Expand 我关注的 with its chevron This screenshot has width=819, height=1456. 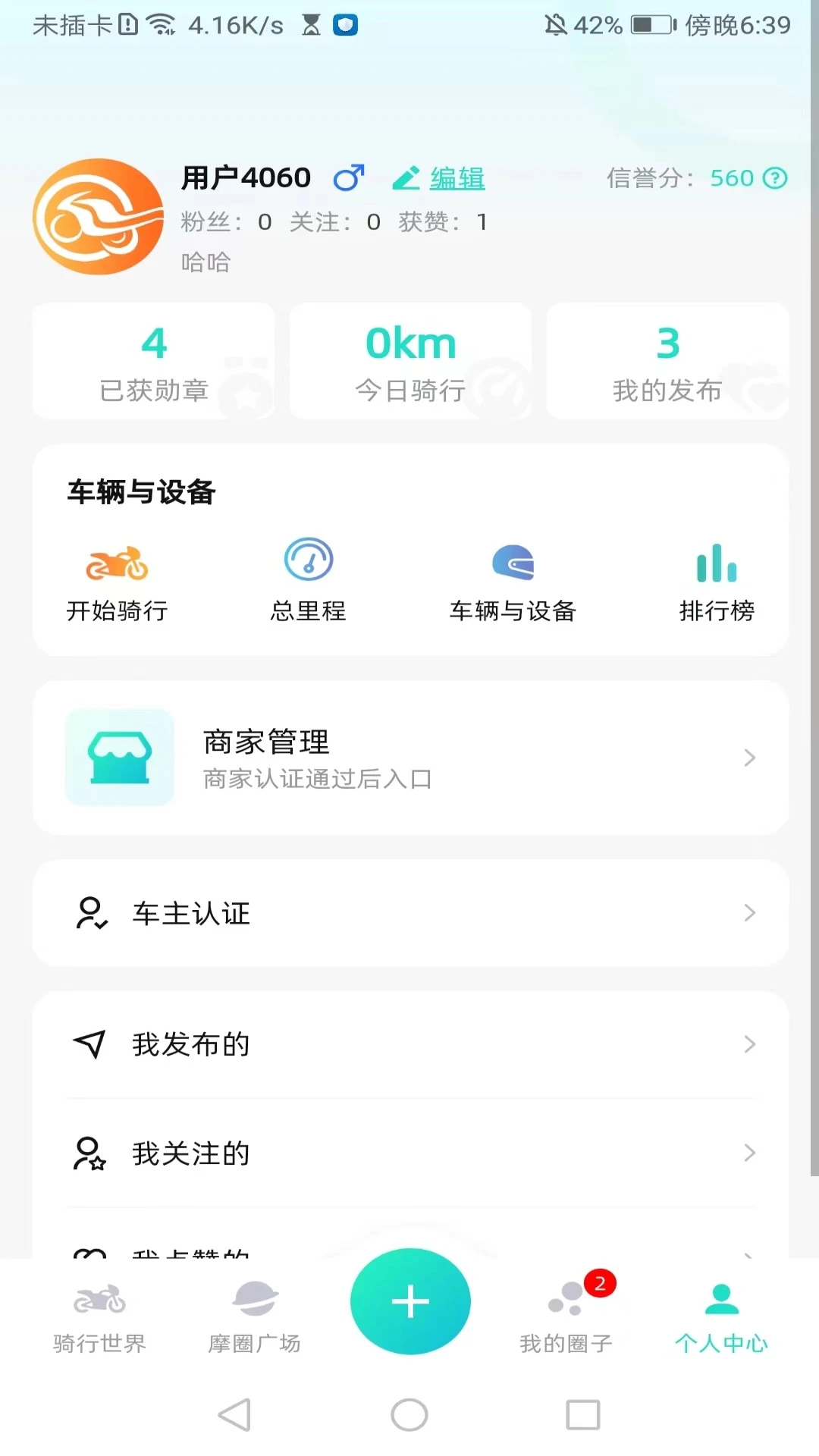[749, 1153]
